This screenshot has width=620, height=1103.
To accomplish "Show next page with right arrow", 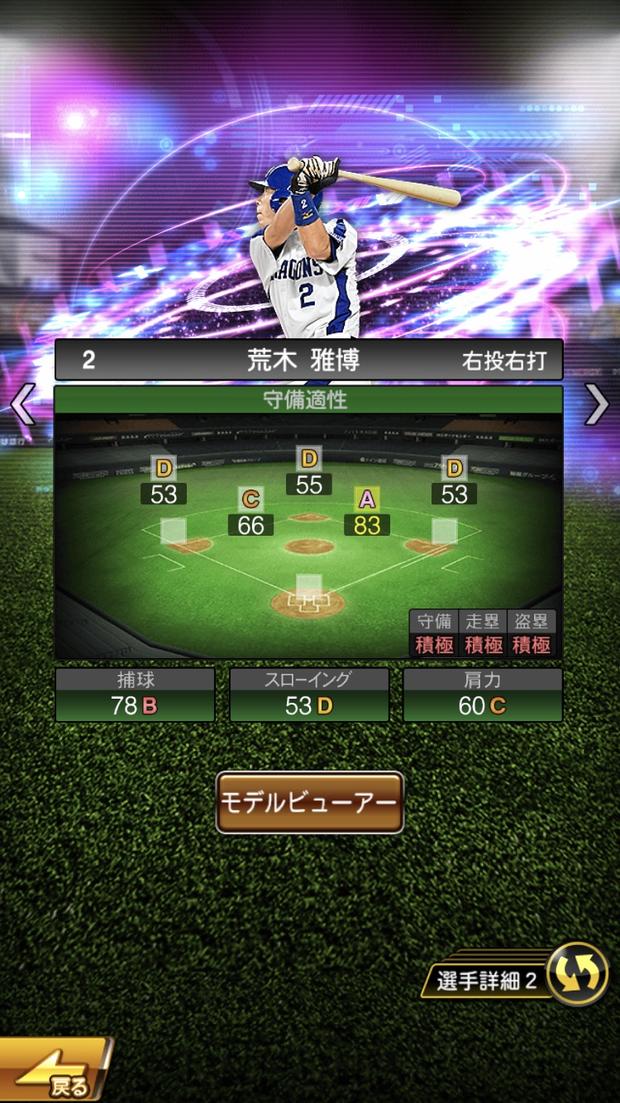I will tap(597, 405).
